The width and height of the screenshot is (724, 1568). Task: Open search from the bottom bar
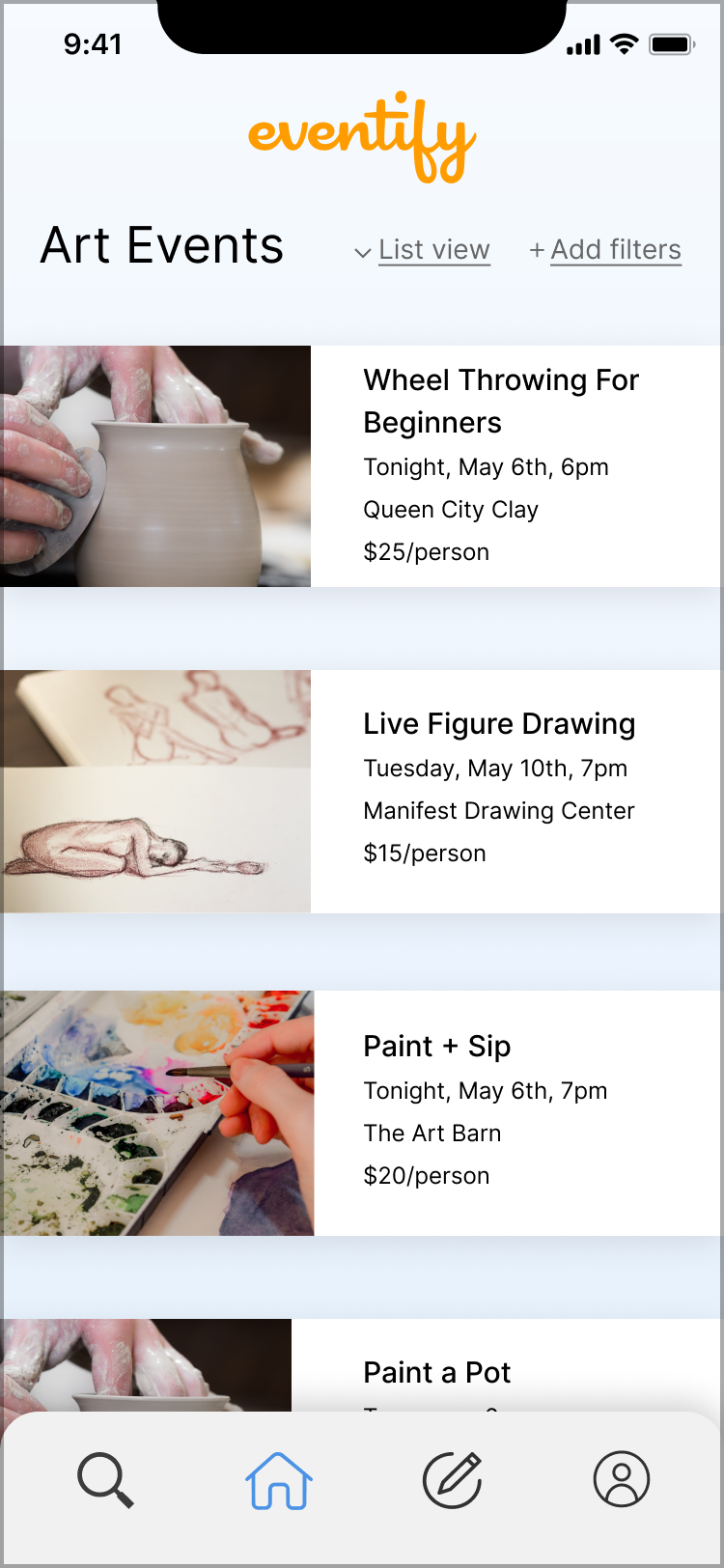pyautogui.click(x=105, y=1480)
